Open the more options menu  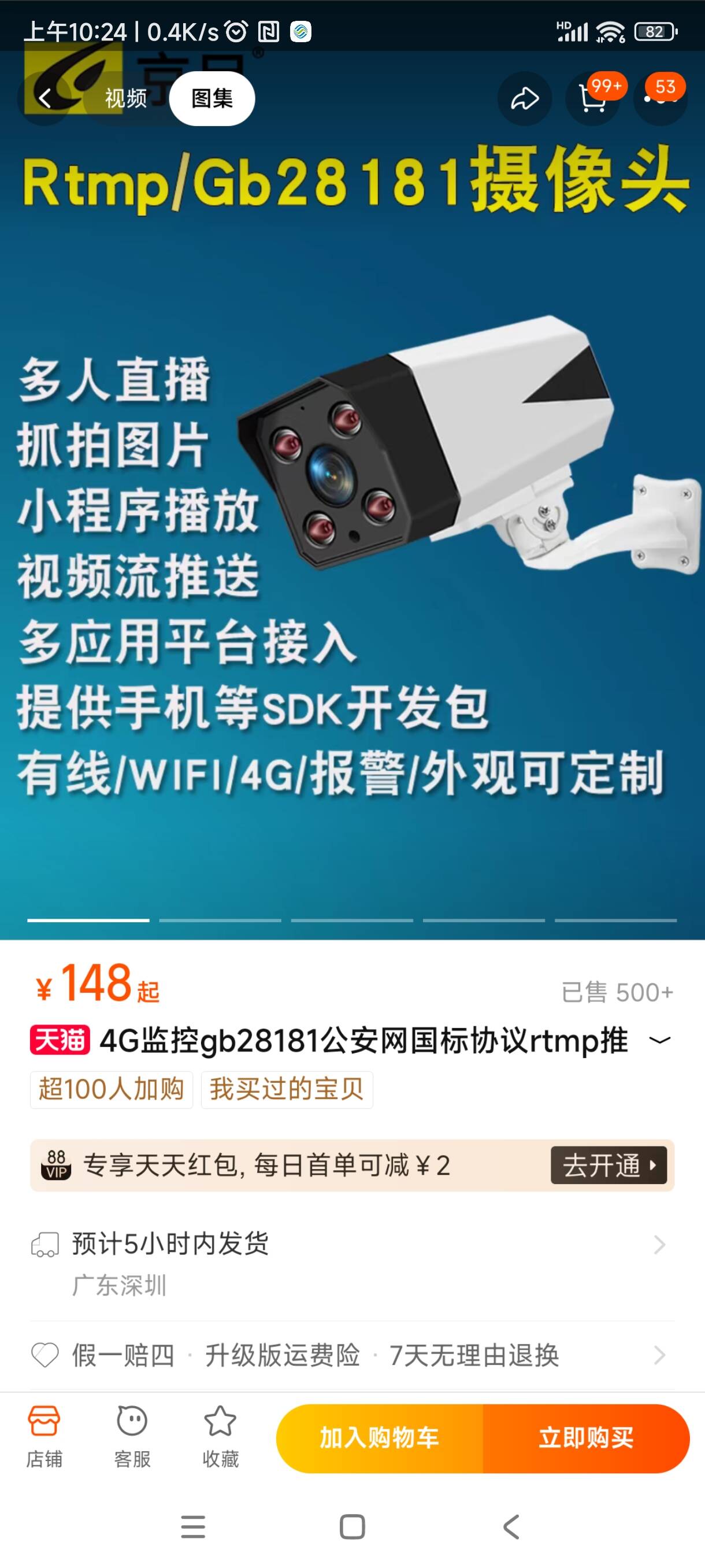[661, 99]
